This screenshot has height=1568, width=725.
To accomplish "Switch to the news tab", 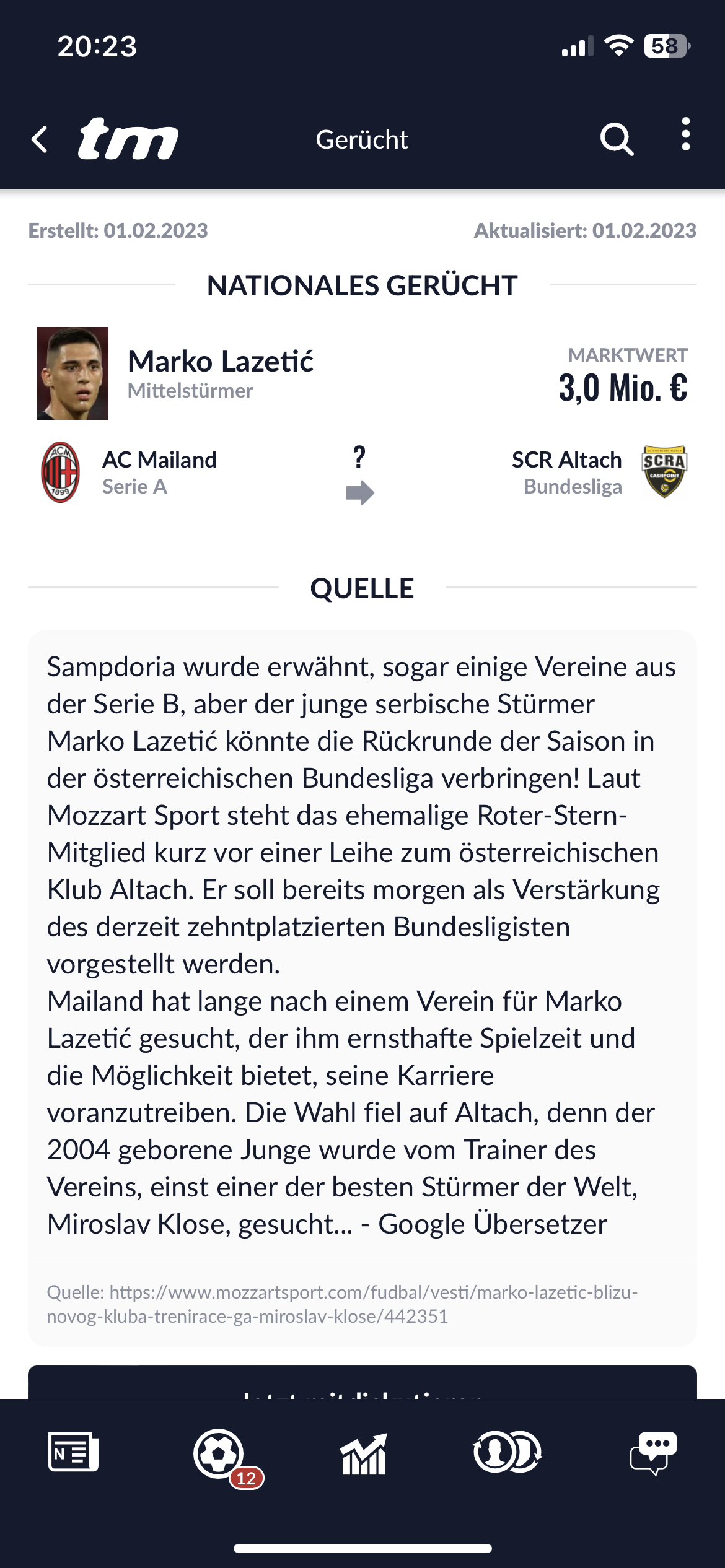I will tap(73, 1452).
